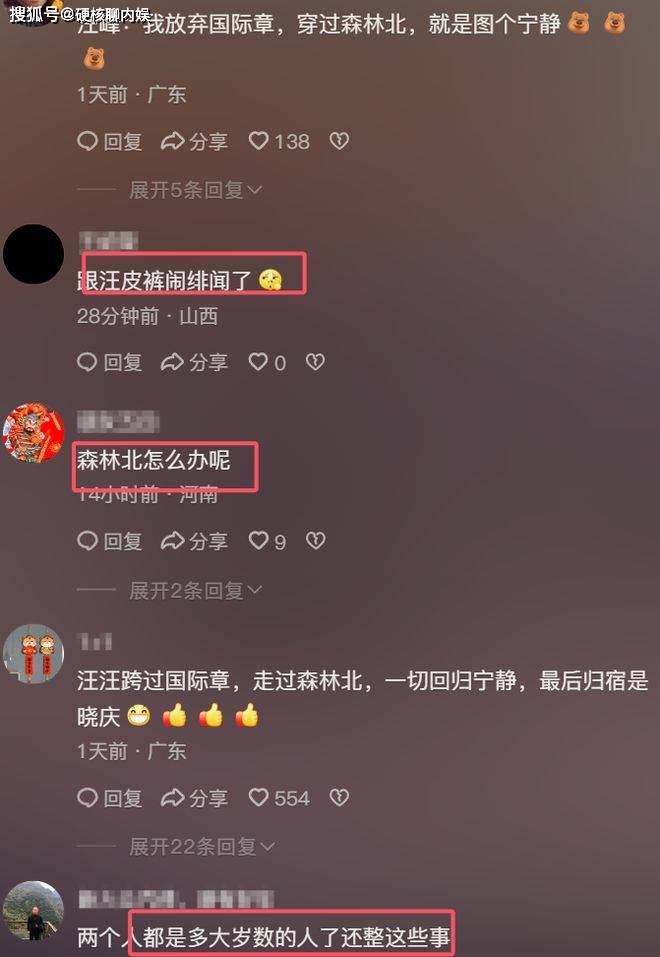Reply to the comment with 554 likes
This screenshot has height=957, width=660.
pos(110,798)
